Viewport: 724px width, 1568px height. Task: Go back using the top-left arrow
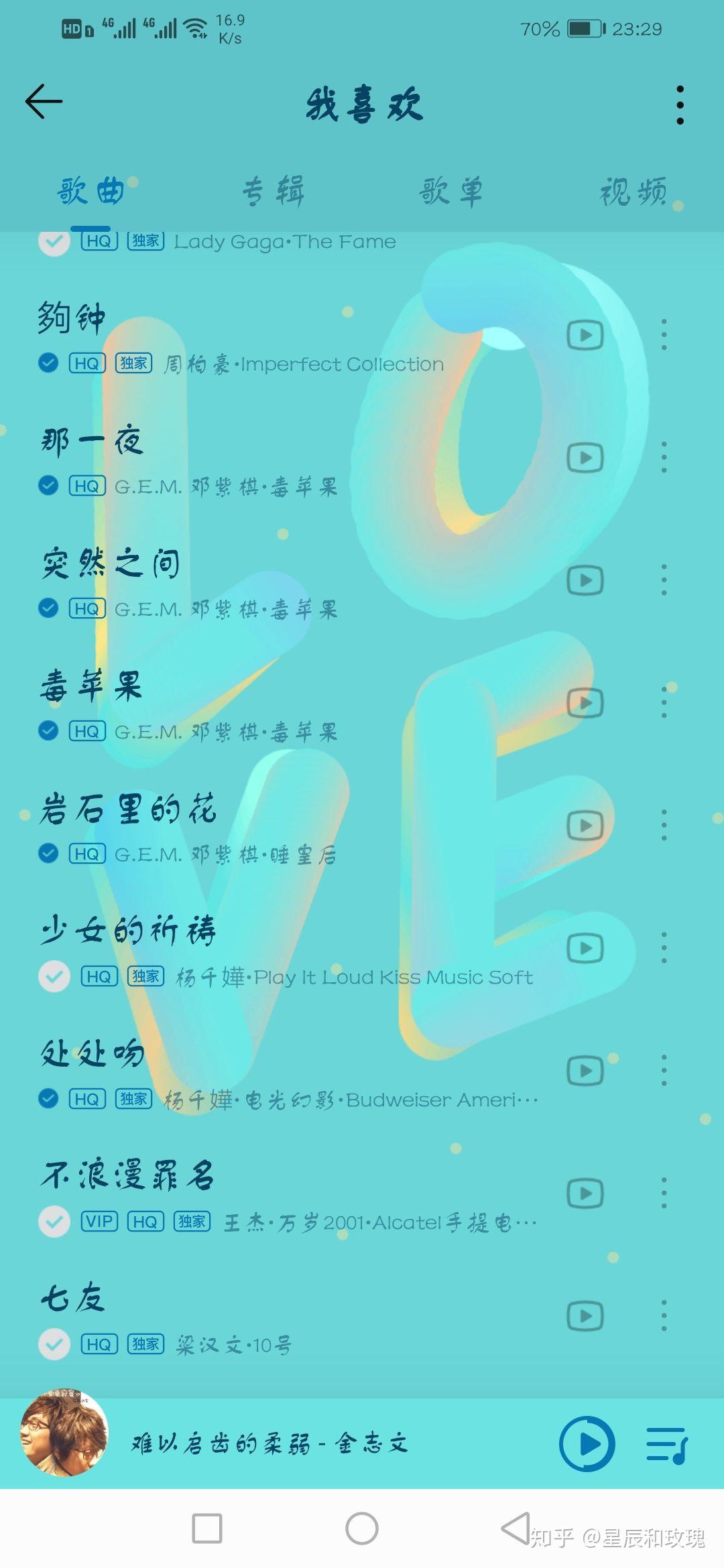pyautogui.click(x=44, y=102)
